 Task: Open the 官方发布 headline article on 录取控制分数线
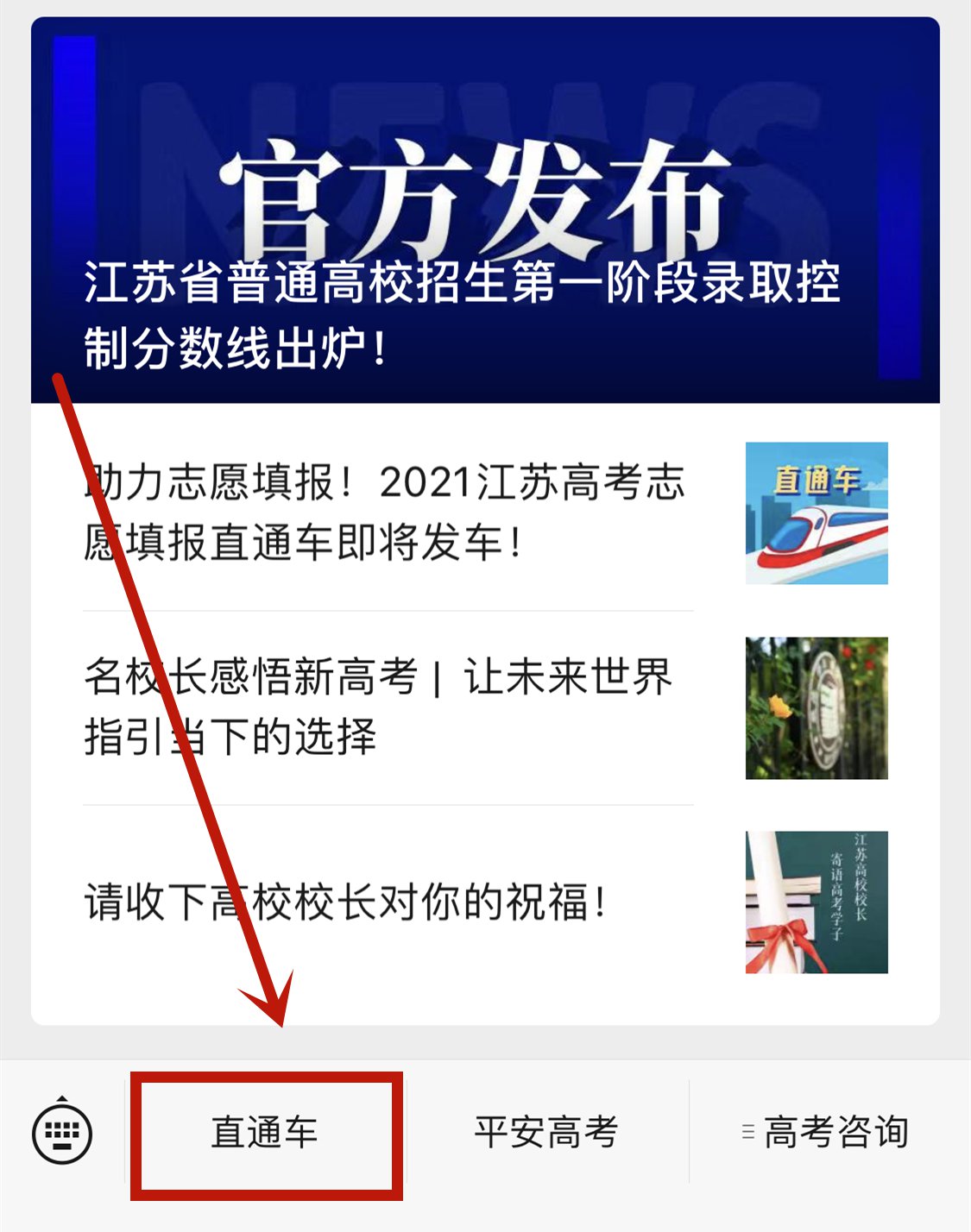coord(485,211)
